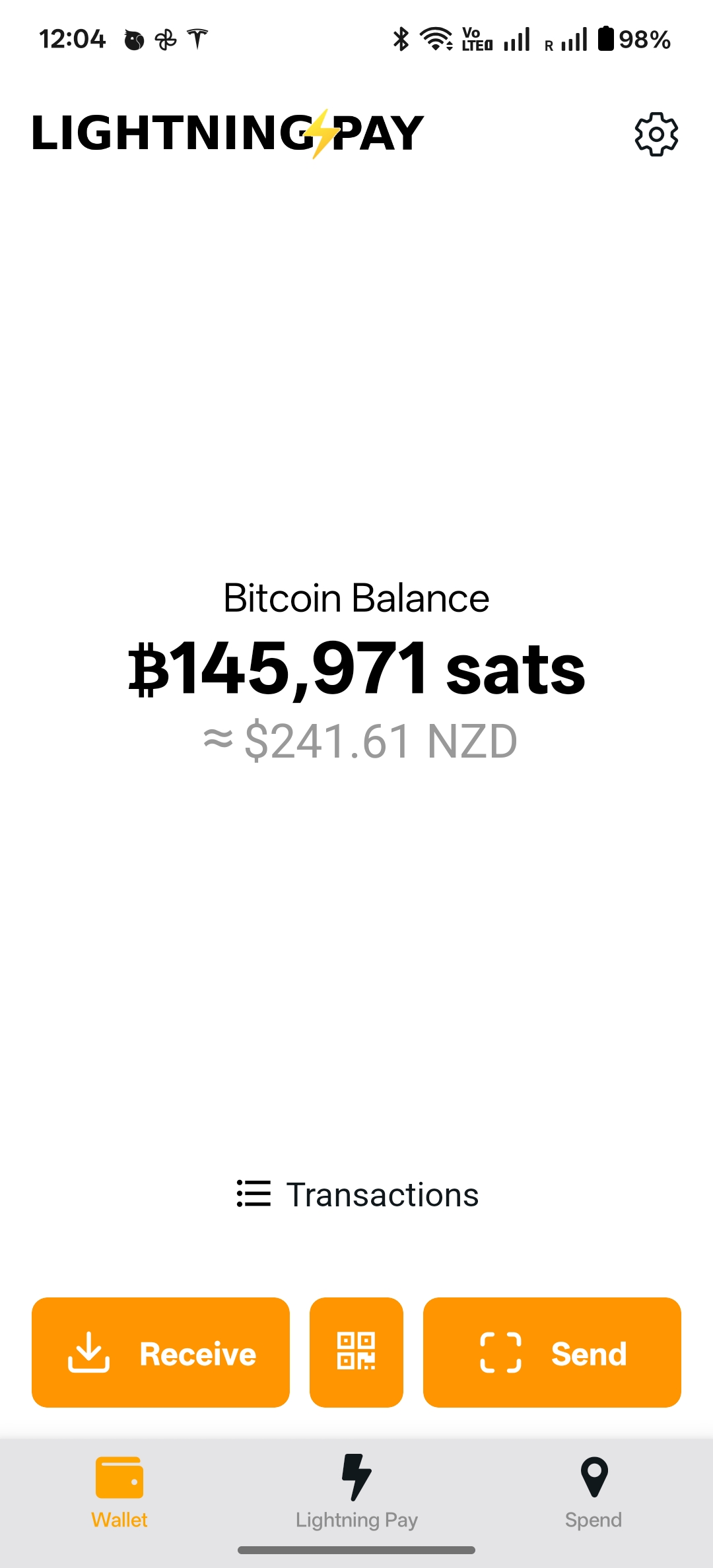
Task: Tap the Receive button
Action: (160, 1352)
